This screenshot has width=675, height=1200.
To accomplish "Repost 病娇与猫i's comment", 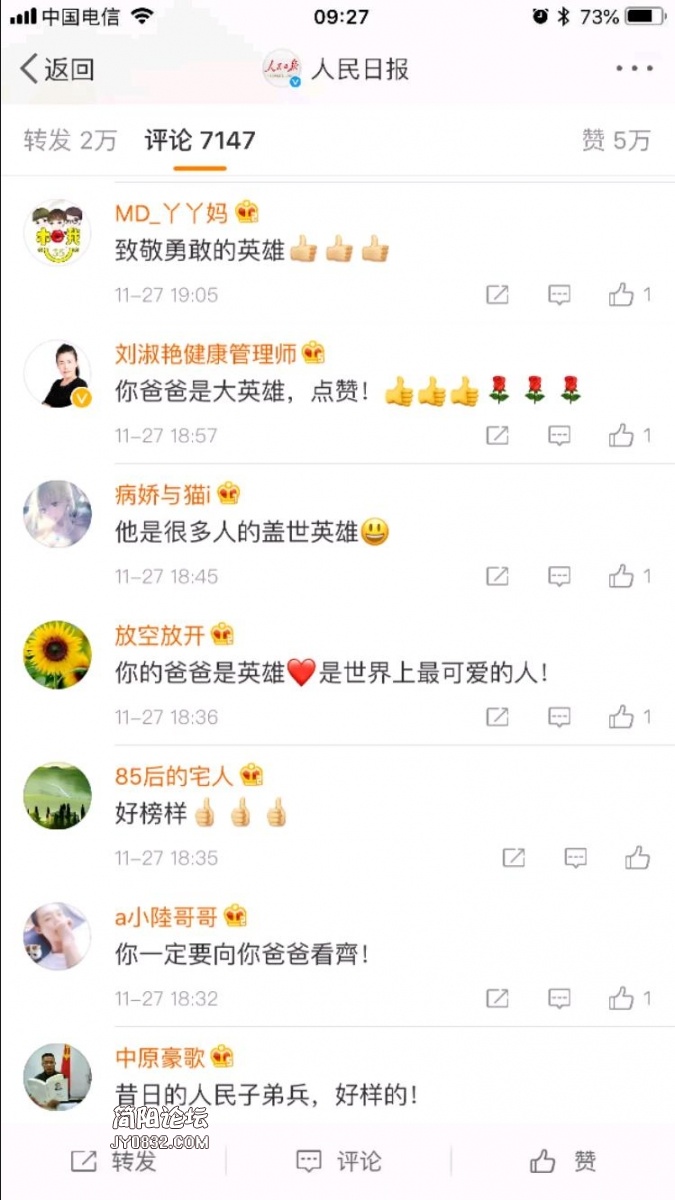I will (x=497, y=577).
